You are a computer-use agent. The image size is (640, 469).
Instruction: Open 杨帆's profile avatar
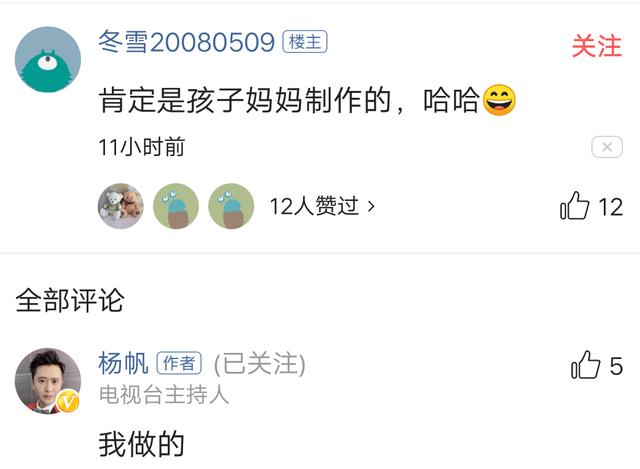(48, 381)
